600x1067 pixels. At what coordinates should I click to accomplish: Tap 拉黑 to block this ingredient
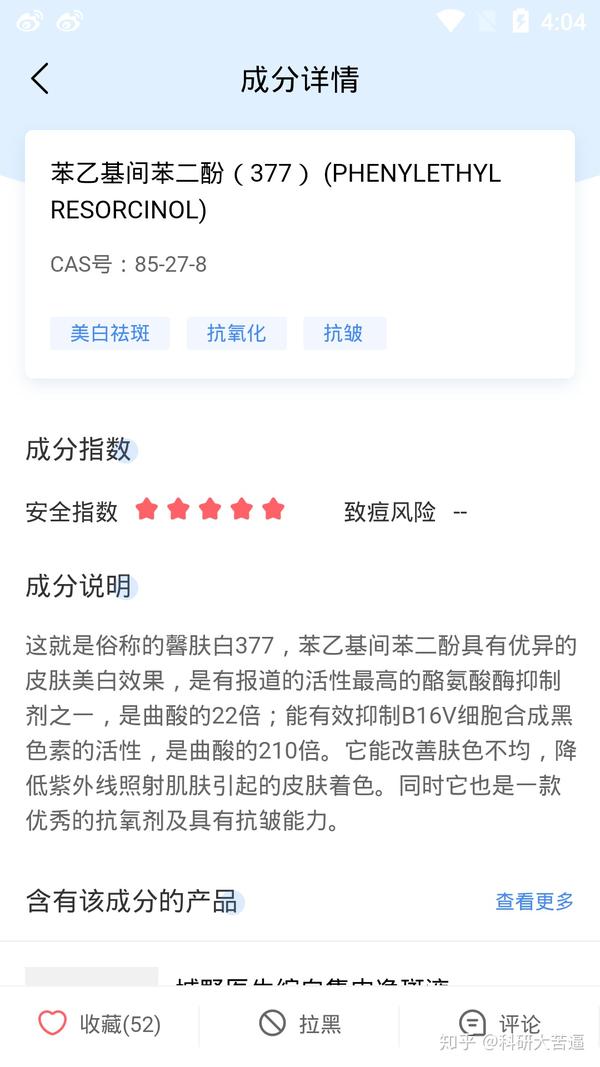pos(299,1023)
